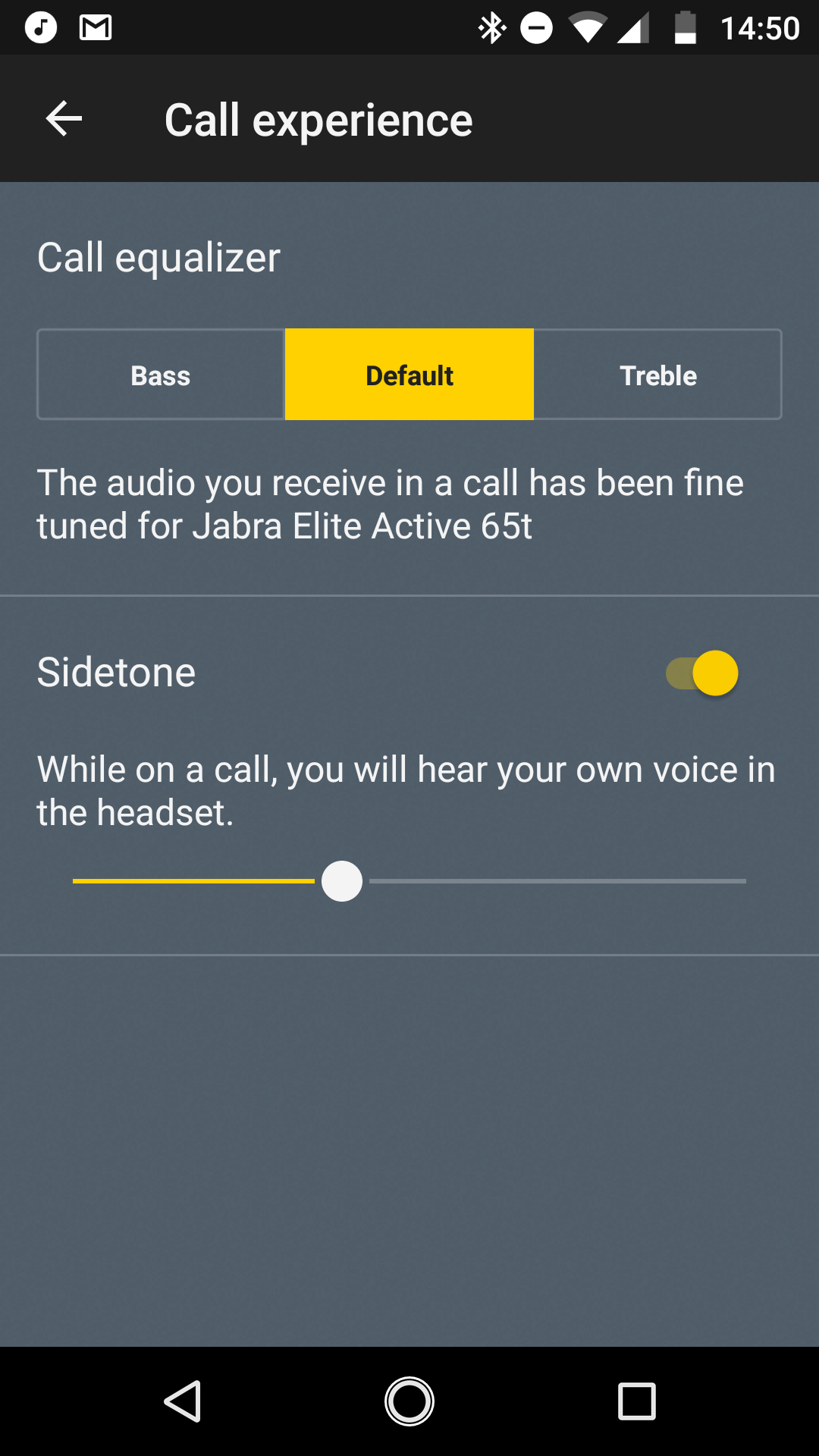Turn off the Sidetone switch
The height and width of the screenshot is (1456, 819).
(702, 673)
